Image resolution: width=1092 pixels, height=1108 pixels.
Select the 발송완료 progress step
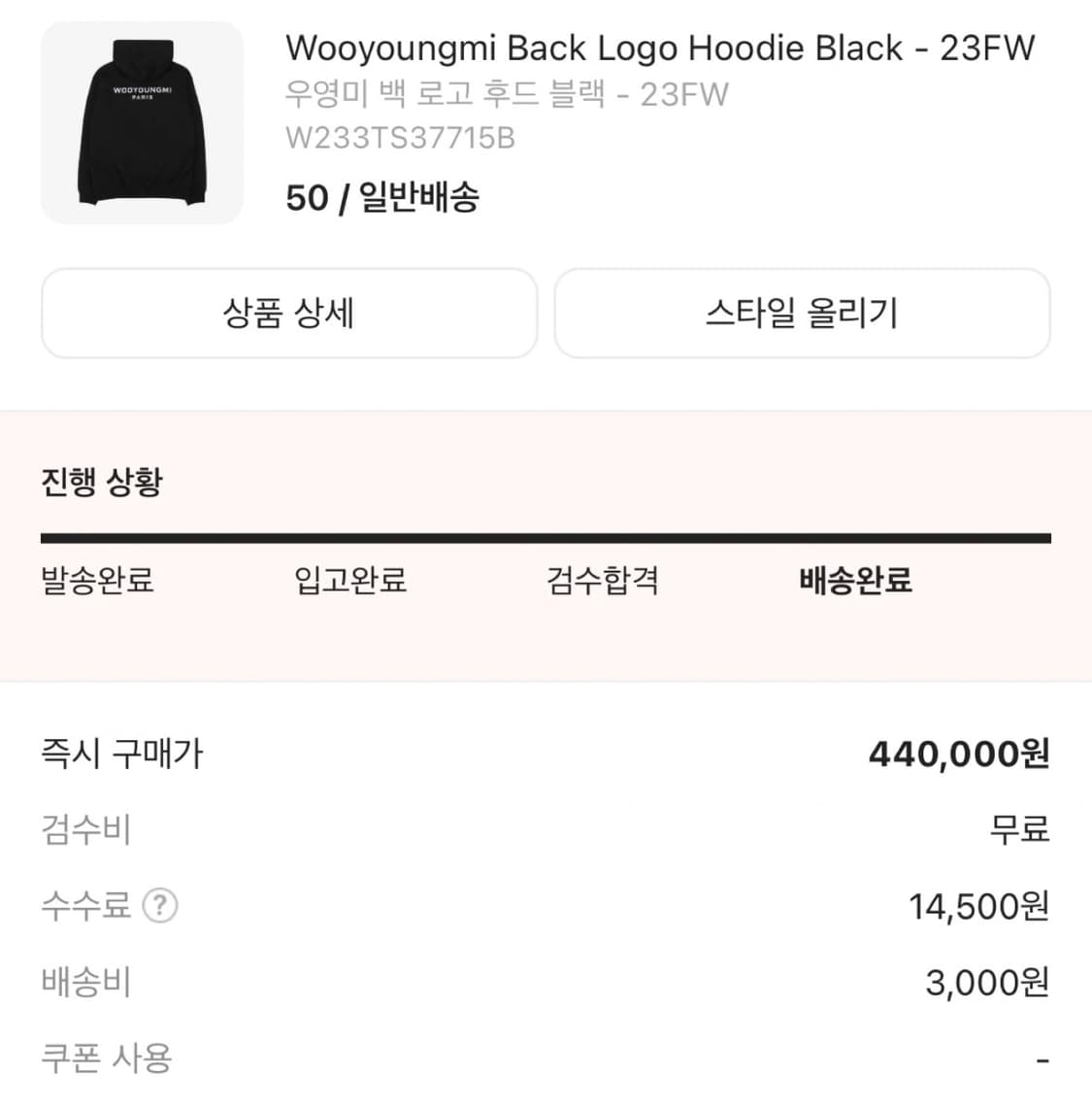(x=95, y=581)
